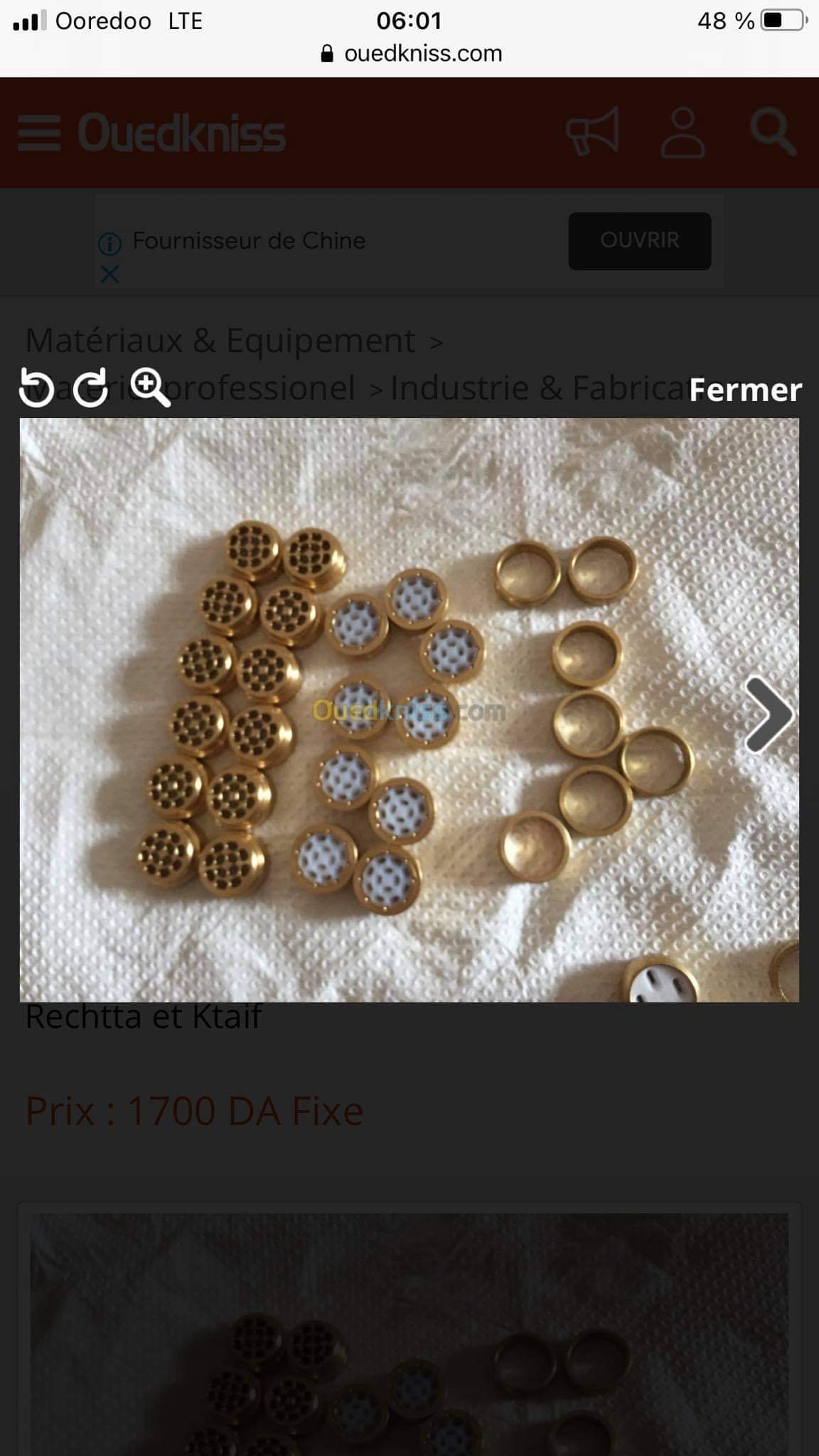Dismiss the Fournisseur de Chine ad

pyautogui.click(x=109, y=274)
